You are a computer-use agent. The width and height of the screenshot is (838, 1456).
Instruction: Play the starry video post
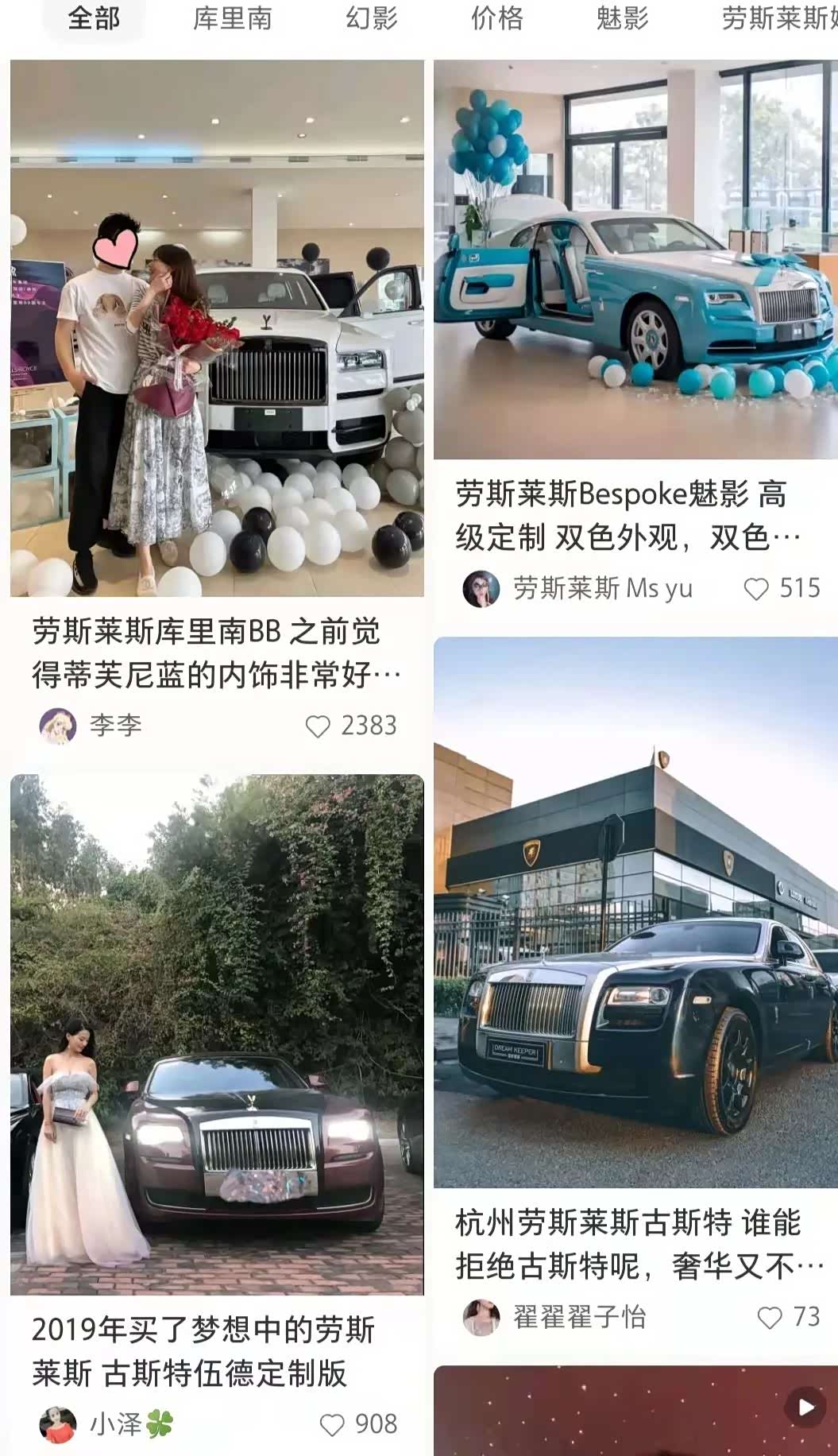pyautogui.click(x=805, y=1407)
